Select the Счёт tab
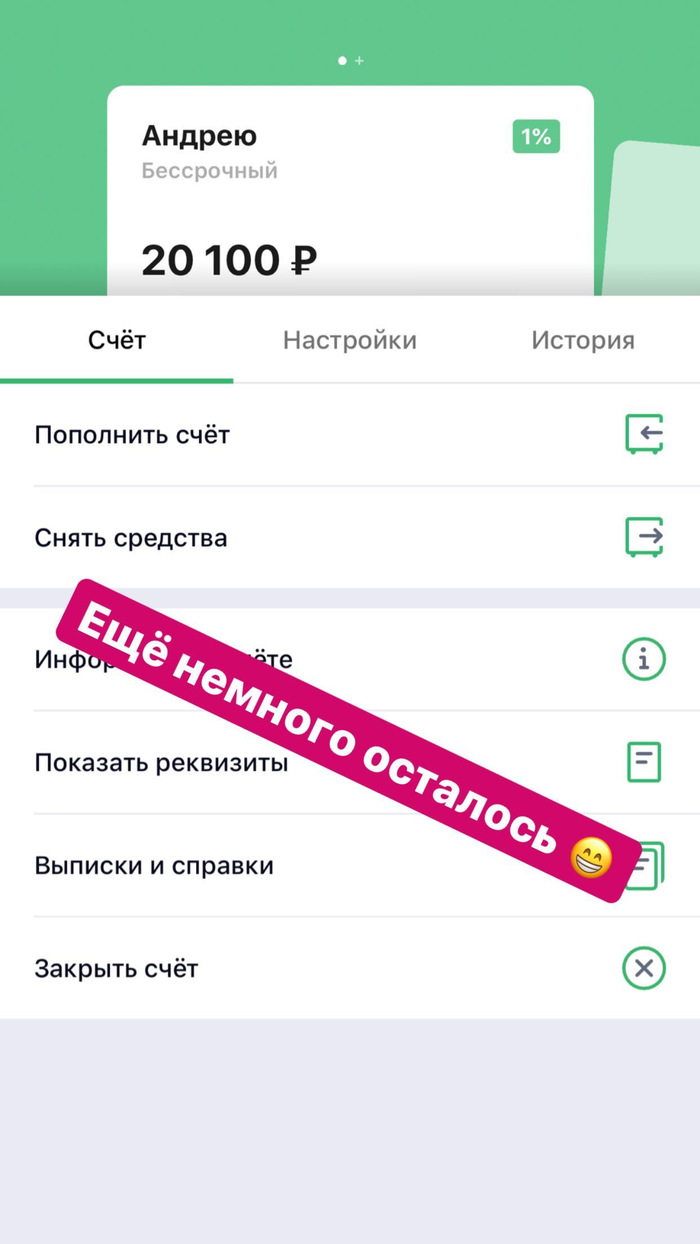 click(x=117, y=340)
